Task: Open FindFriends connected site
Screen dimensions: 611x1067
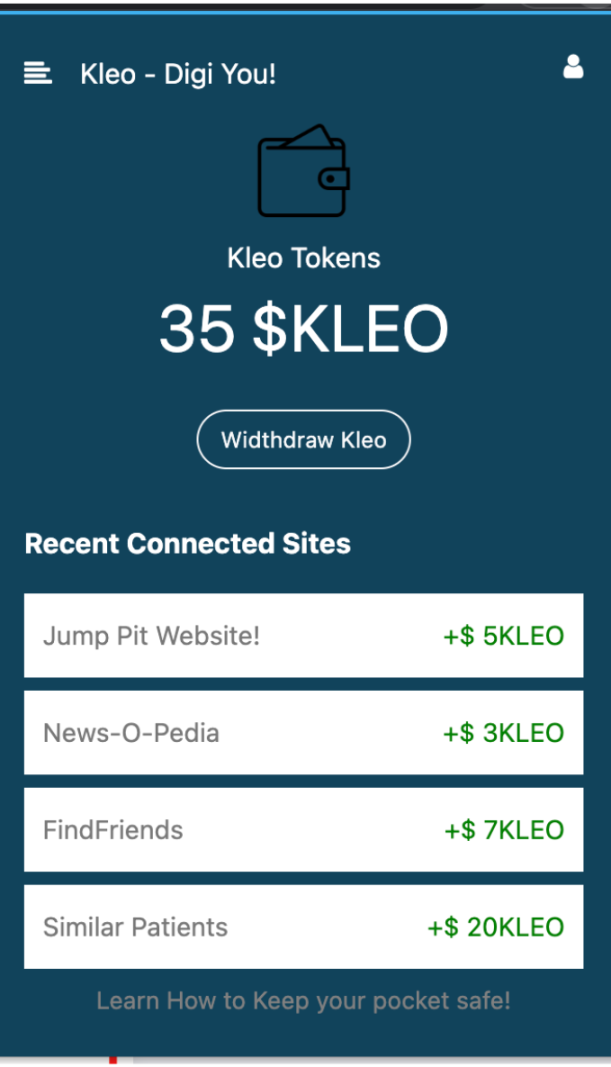Action: pos(303,829)
